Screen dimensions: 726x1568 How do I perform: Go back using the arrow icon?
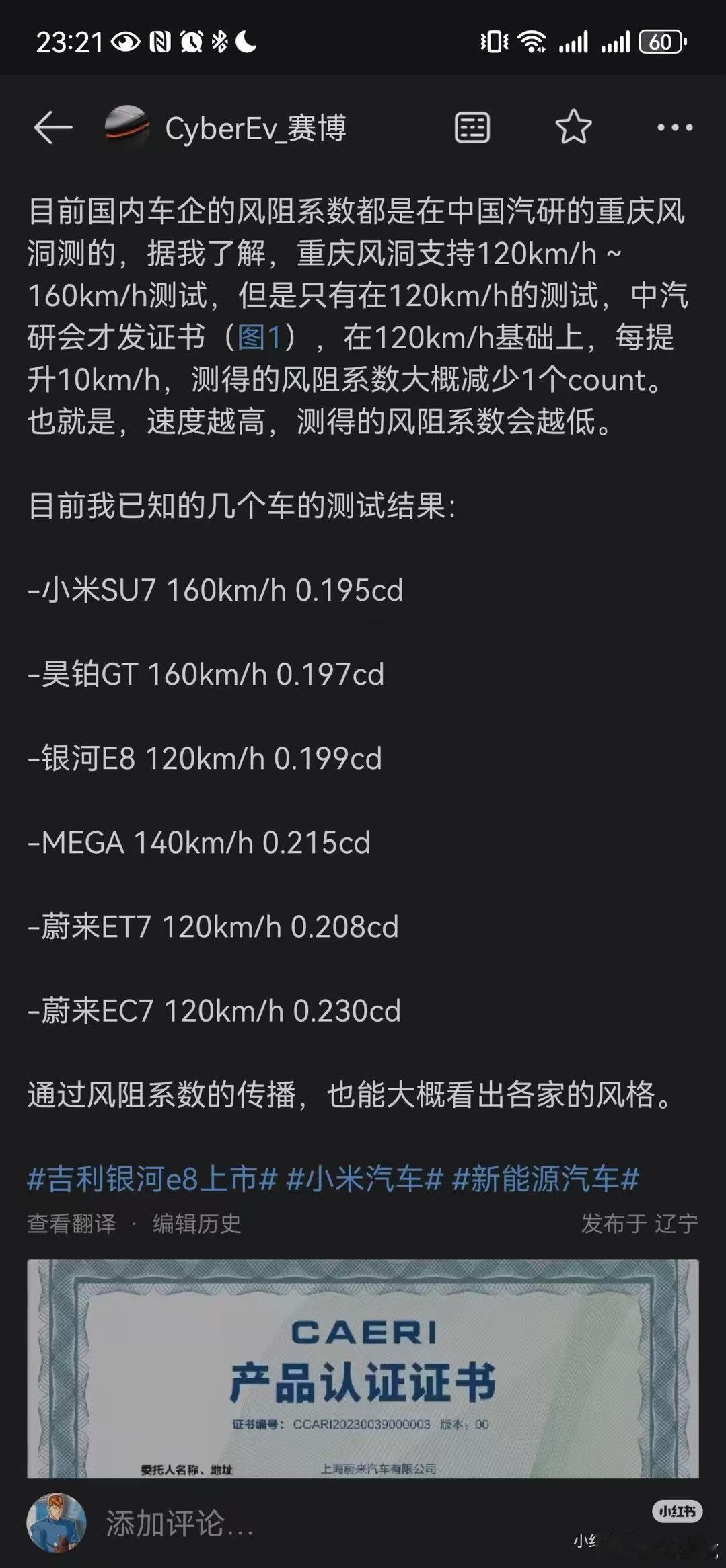click(x=53, y=128)
